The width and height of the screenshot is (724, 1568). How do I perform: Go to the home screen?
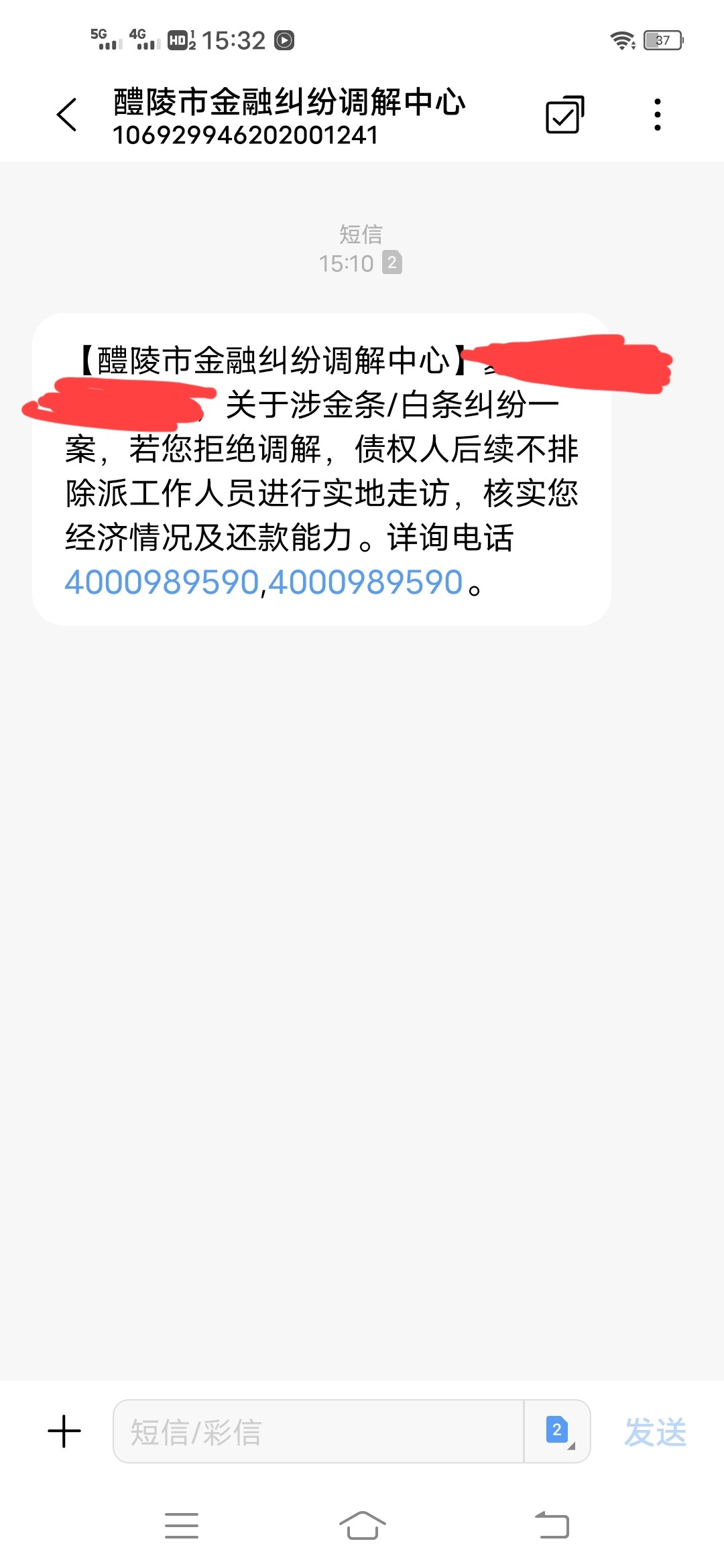tap(363, 1526)
